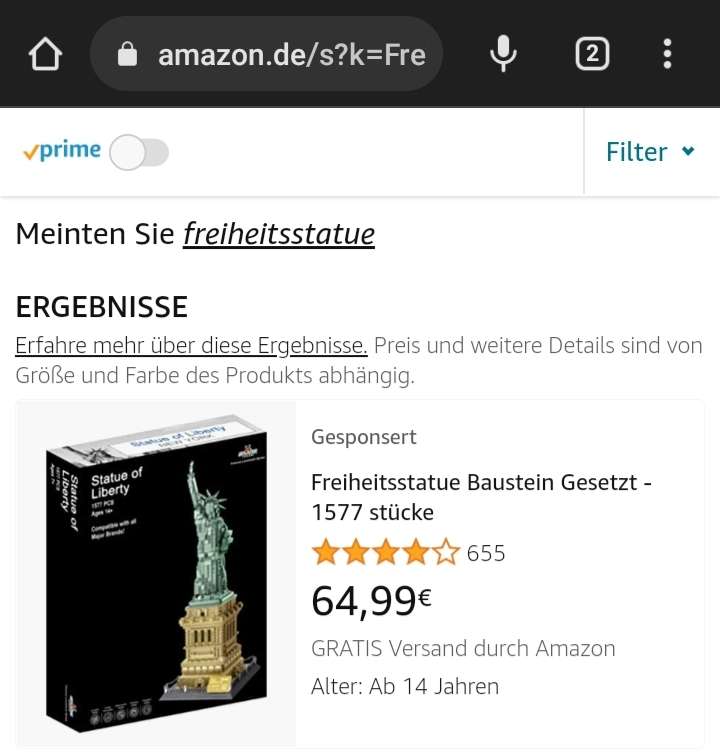The height and width of the screenshot is (752, 720).
Task: Open Freiheitsstatue Baustein Gesetzt product title
Action: click(481, 497)
